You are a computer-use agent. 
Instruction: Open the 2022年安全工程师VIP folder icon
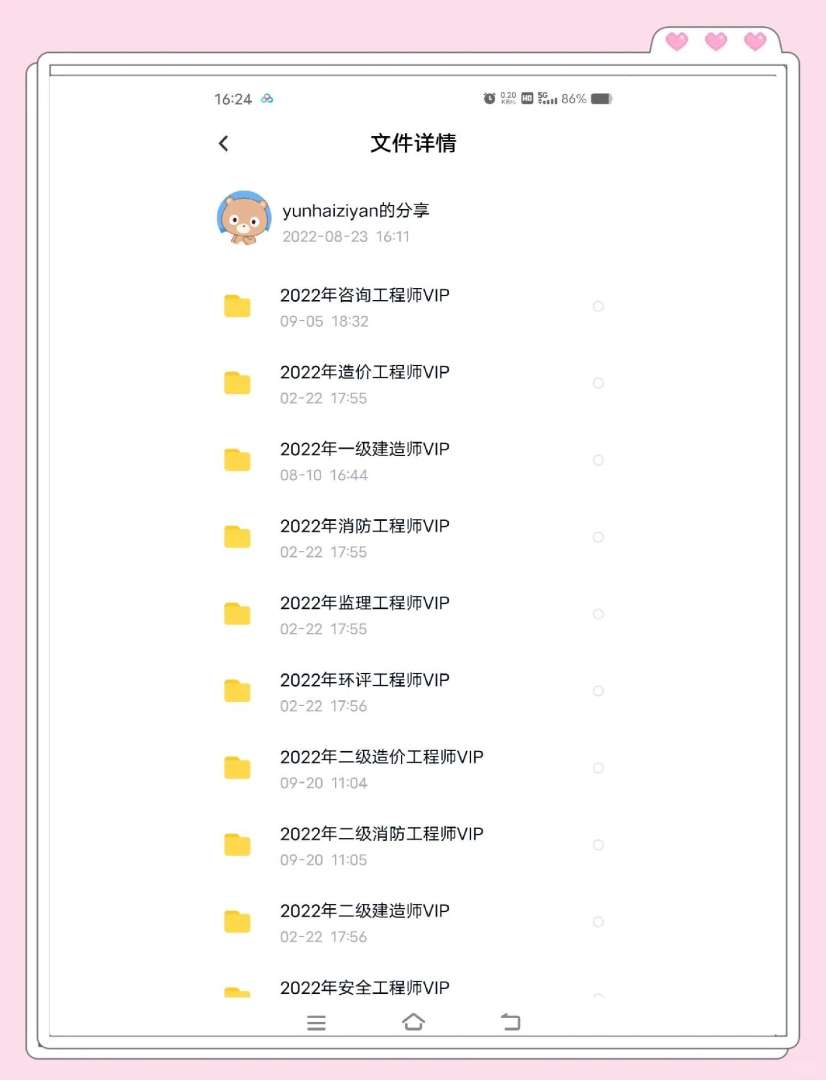(x=237, y=990)
